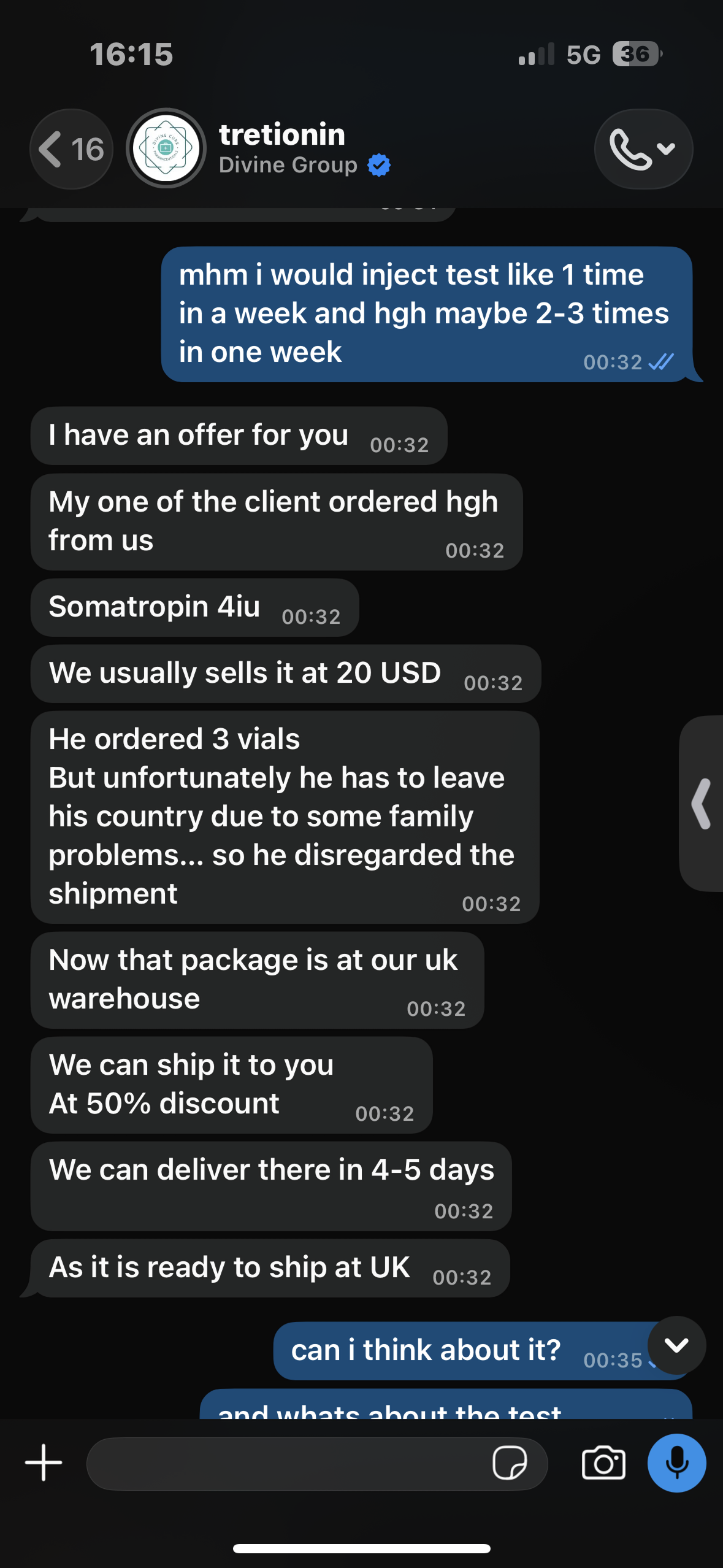723x1568 pixels.
Task: Open the camera to send a photo
Action: coord(603,1464)
